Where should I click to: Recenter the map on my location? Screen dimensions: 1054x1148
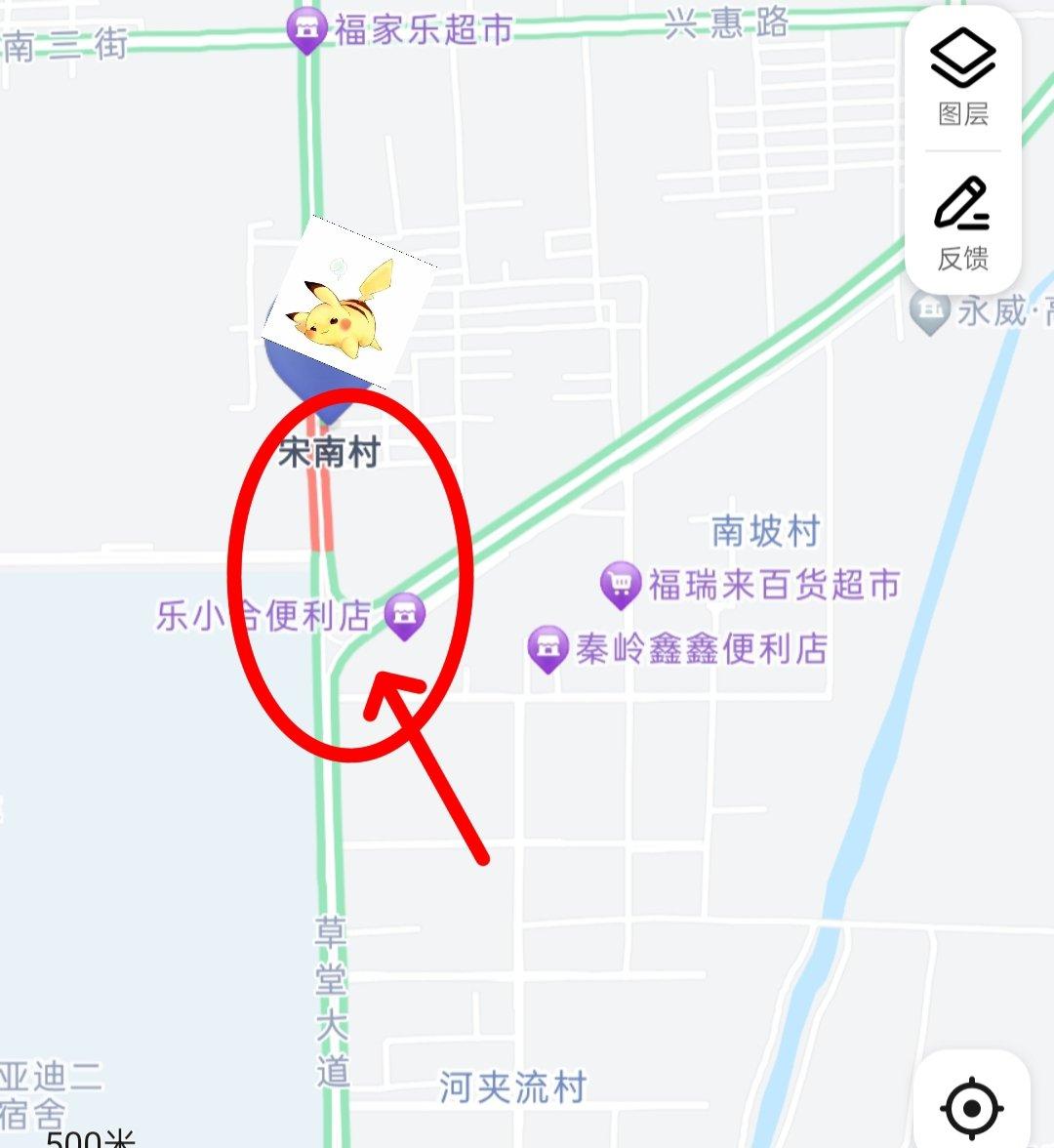tap(971, 1107)
